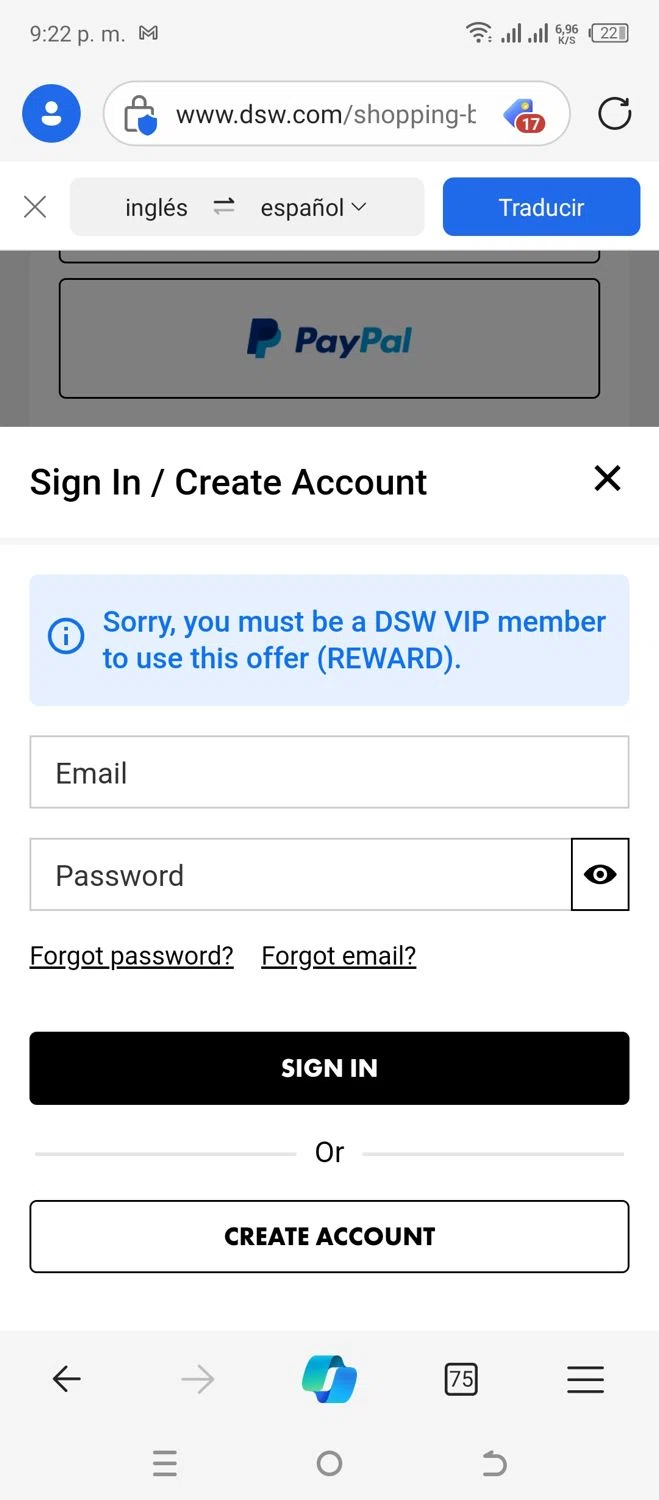The image size is (659, 1500).
Task: Open the tabs switcher showing 75
Action: pos(461,1380)
